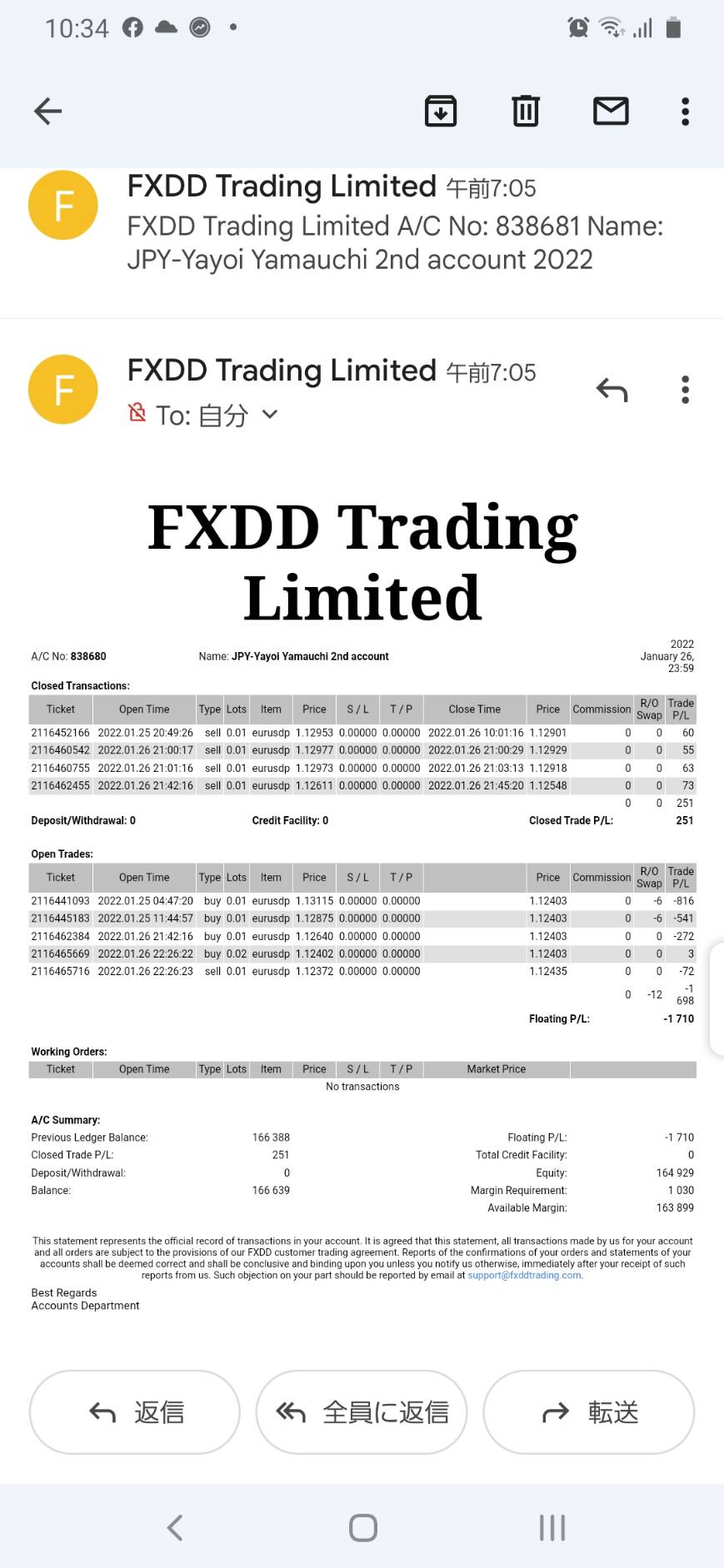This screenshot has width=724, height=1568.
Task: Forward the email with 転送
Action: [589, 1412]
